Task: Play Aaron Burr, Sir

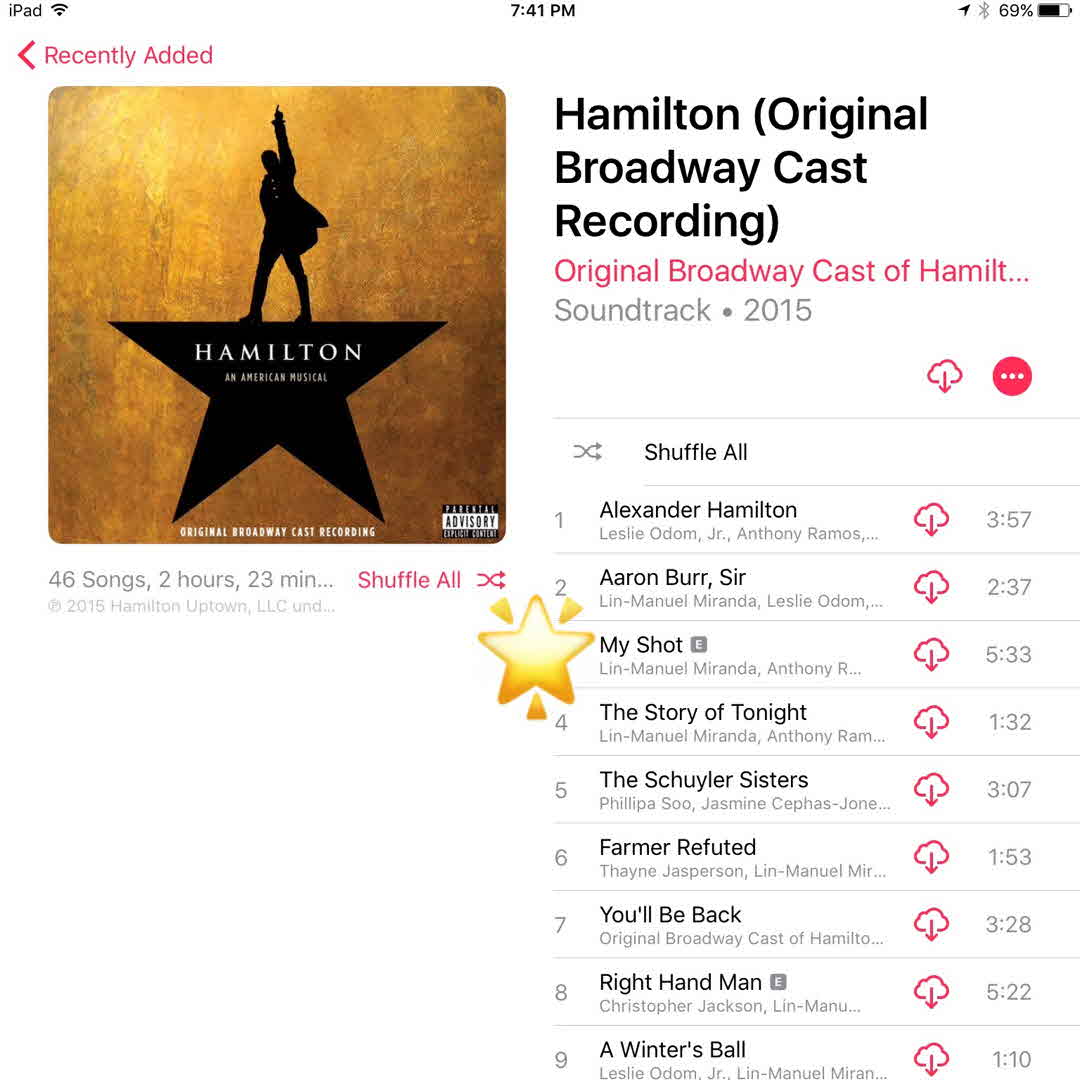Action: (x=672, y=578)
